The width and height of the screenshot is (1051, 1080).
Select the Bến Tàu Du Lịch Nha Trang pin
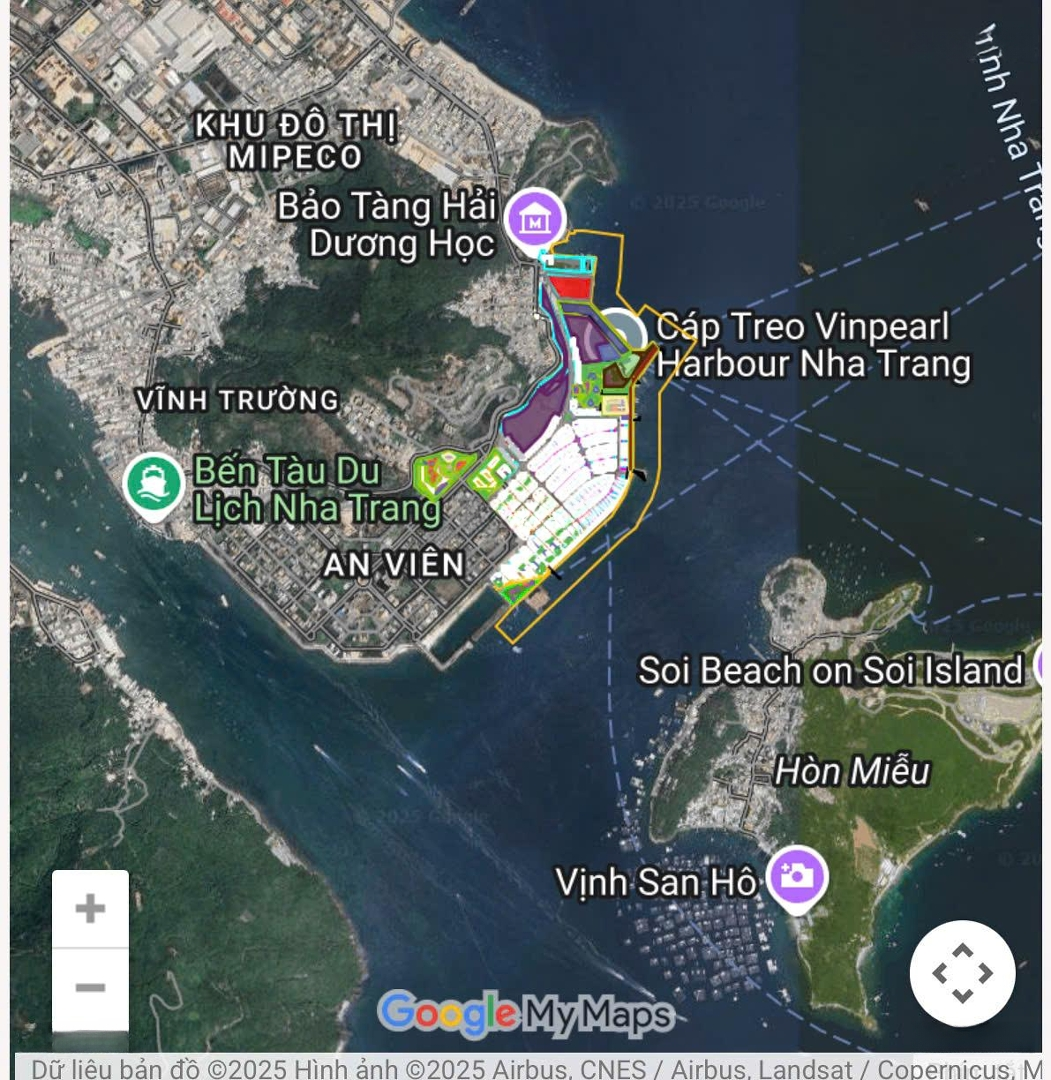(x=153, y=484)
